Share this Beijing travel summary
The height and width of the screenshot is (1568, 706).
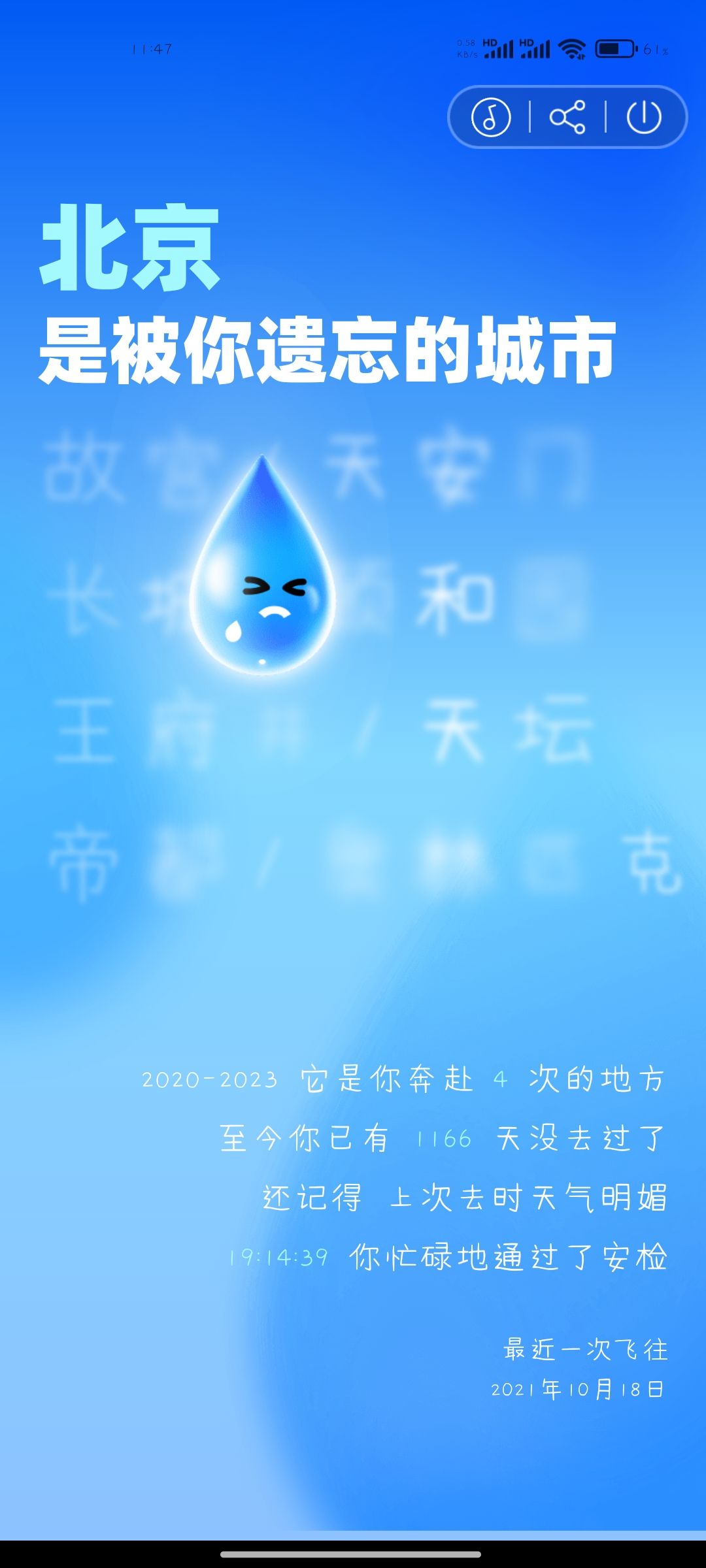567,118
